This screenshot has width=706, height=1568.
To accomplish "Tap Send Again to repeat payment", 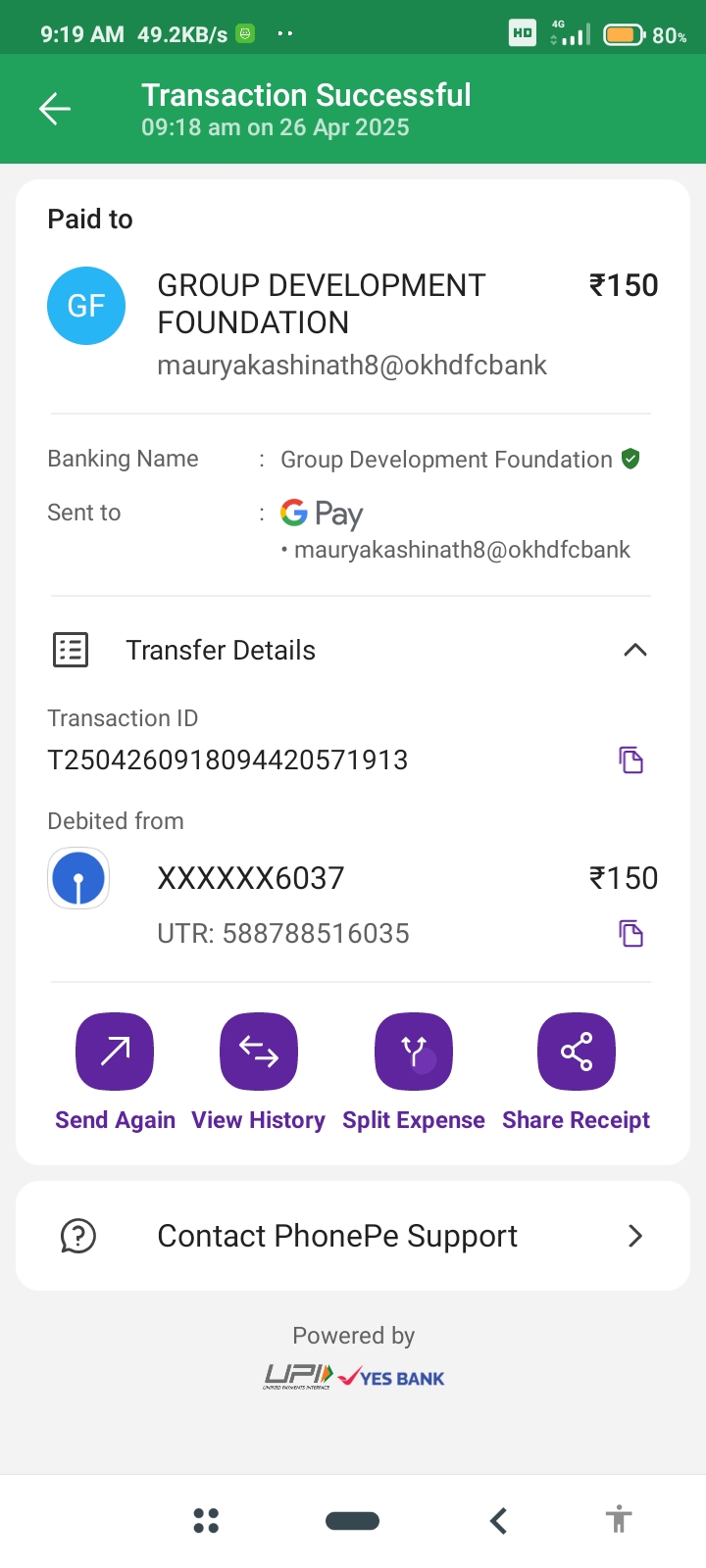I will point(115,1053).
